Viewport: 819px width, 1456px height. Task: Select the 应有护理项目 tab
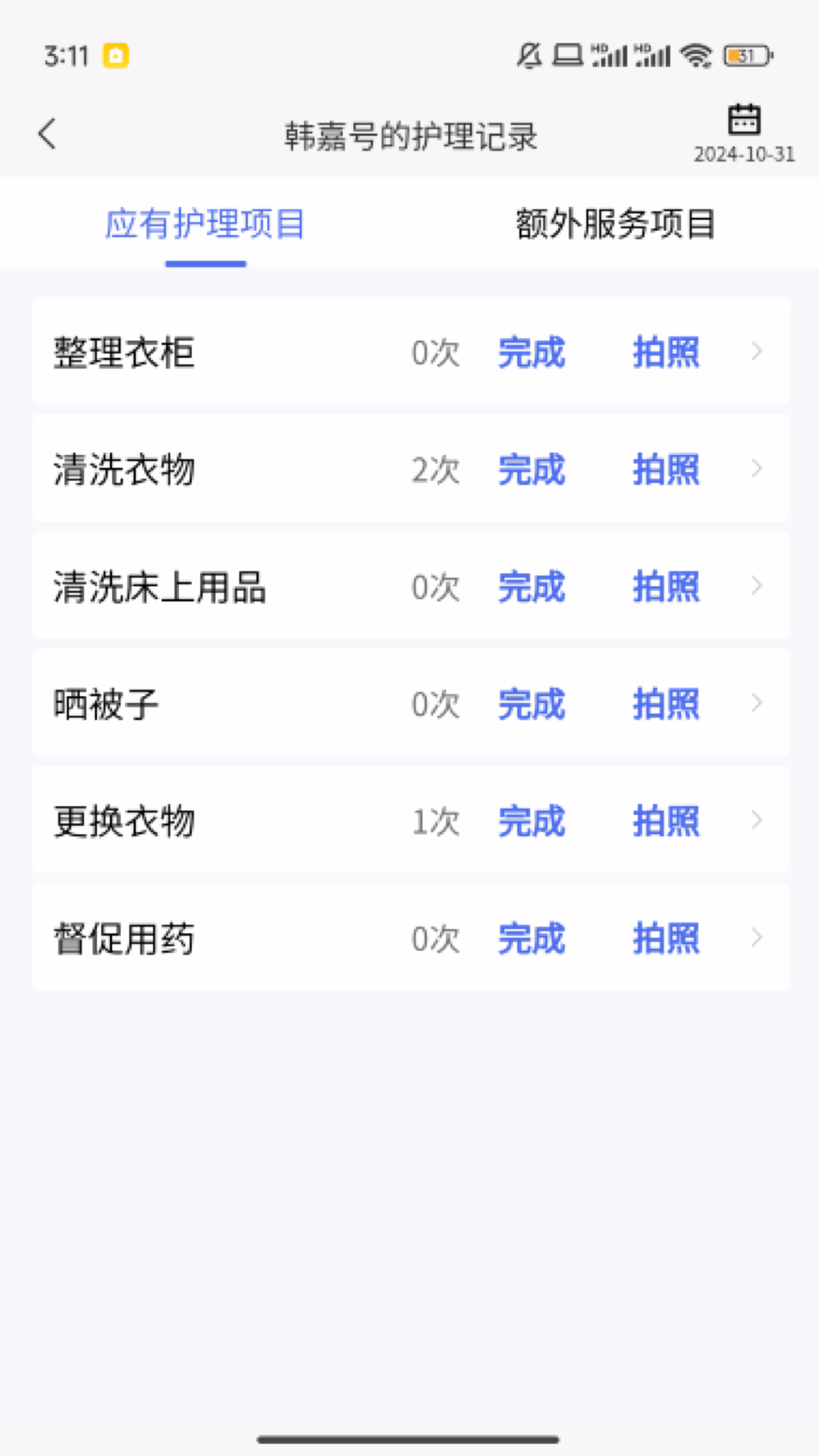(206, 223)
